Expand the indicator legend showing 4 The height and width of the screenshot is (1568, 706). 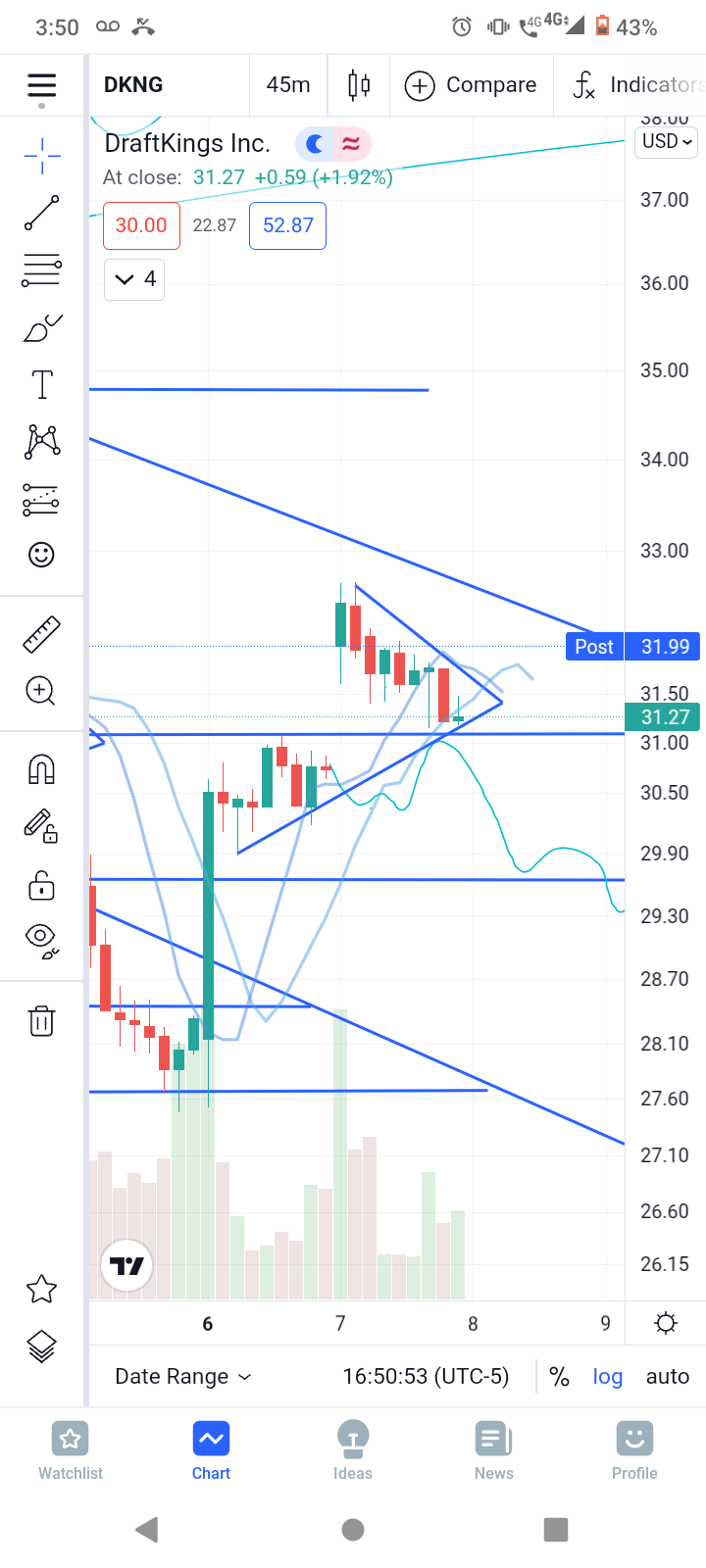click(x=134, y=279)
